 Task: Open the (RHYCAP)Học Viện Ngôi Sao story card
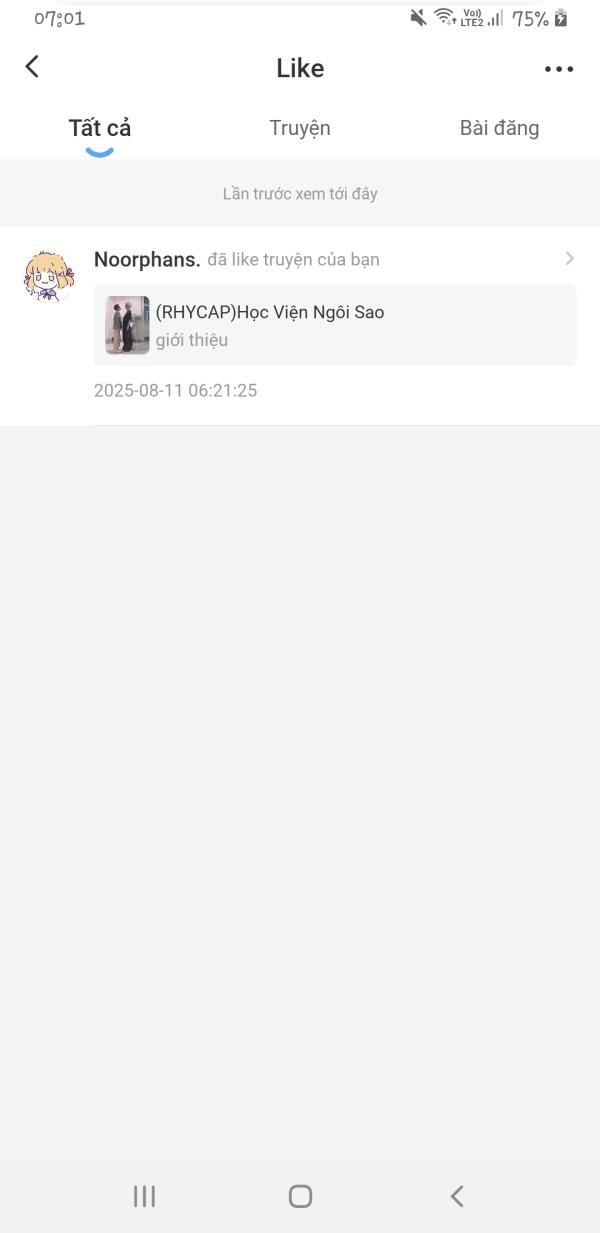pyautogui.click(x=335, y=325)
